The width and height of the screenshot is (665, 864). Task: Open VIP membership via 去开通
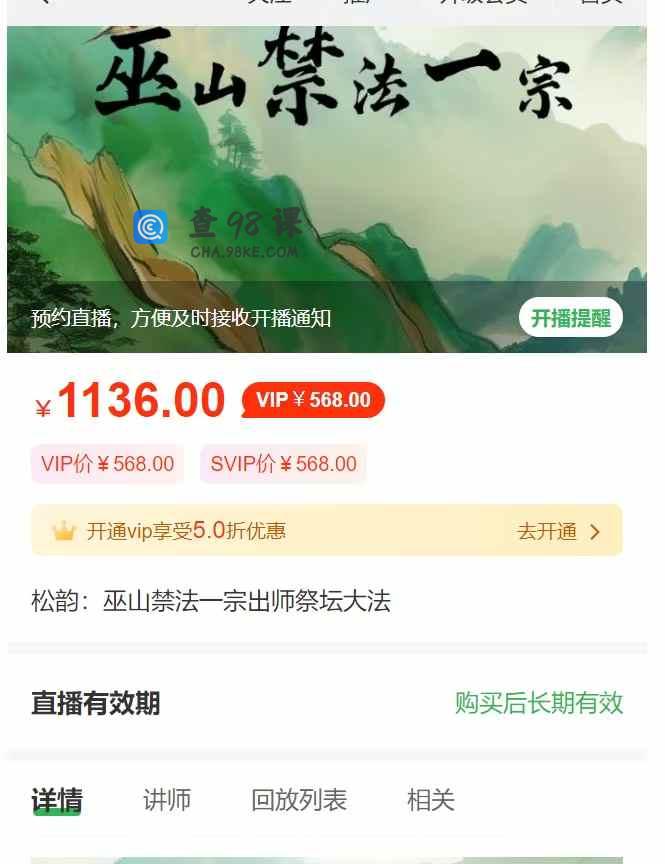pos(558,531)
